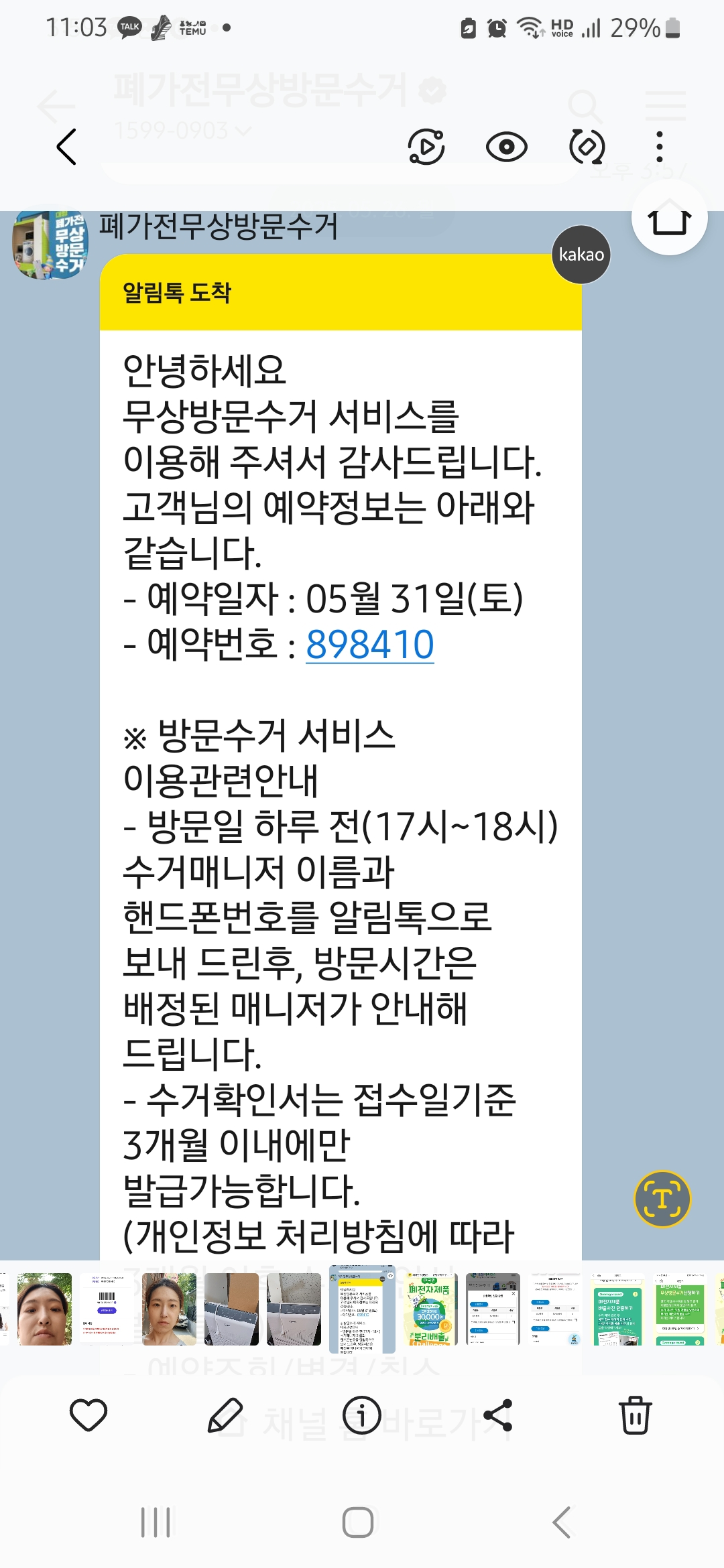Extract text with the yellow T button
This screenshot has width=724, height=1568.
(662, 1199)
